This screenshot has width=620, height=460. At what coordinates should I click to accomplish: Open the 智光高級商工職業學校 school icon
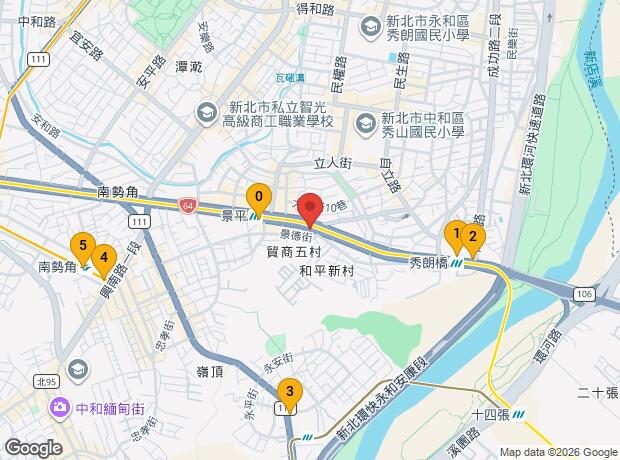tap(206, 111)
